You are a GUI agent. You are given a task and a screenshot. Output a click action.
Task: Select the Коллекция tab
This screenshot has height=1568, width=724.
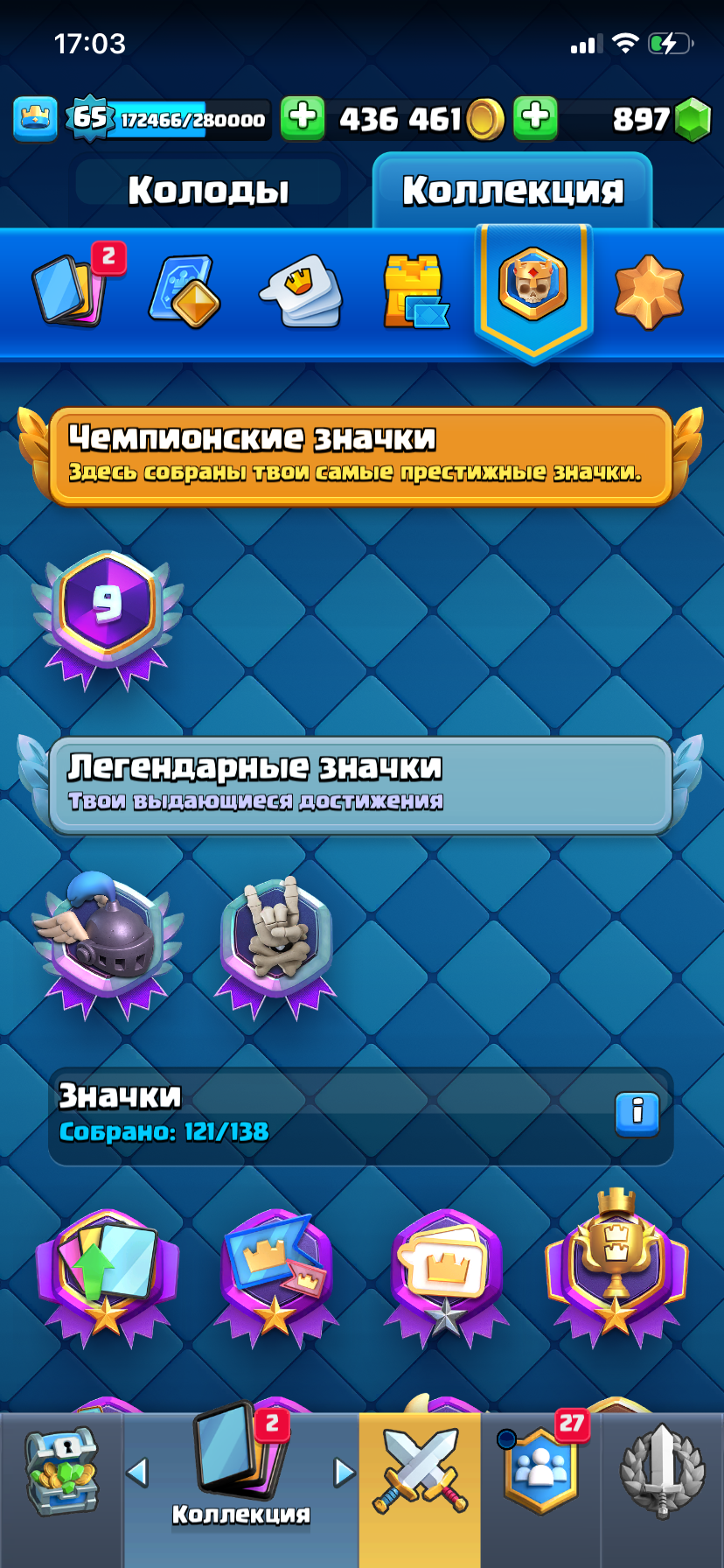[x=512, y=189]
